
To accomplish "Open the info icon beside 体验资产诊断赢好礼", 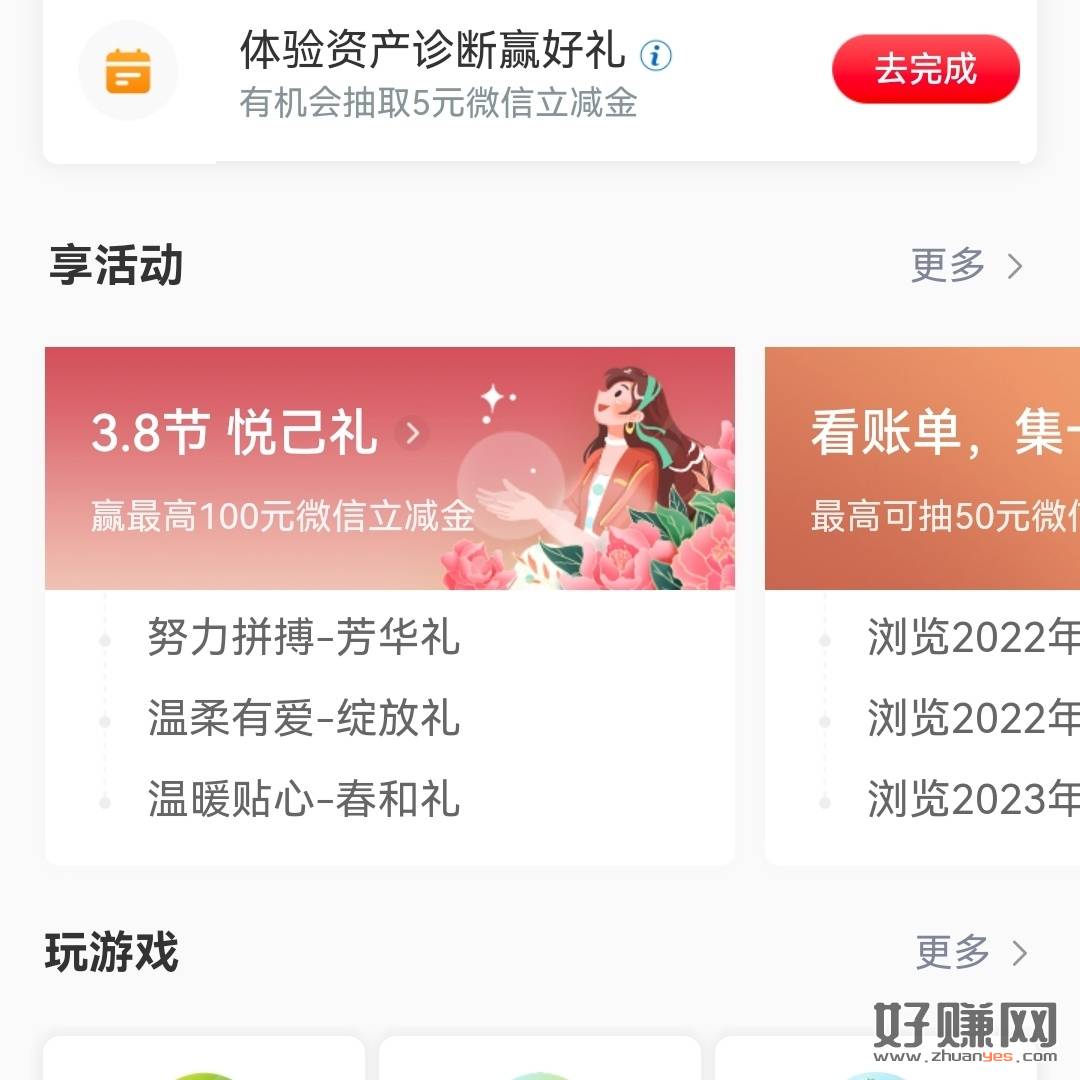I will tap(656, 55).
